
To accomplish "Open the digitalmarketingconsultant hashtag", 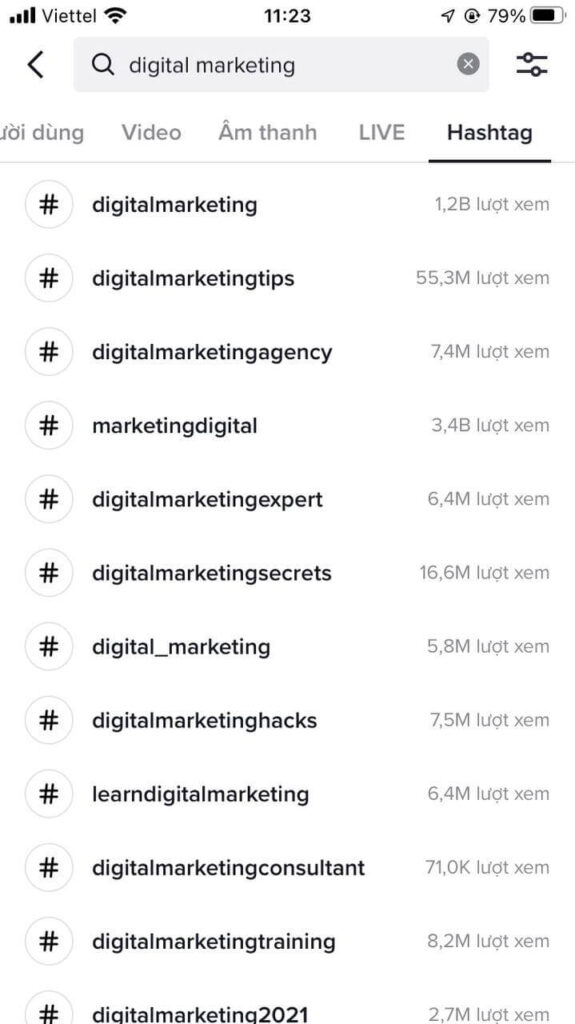I will click(x=288, y=869).
